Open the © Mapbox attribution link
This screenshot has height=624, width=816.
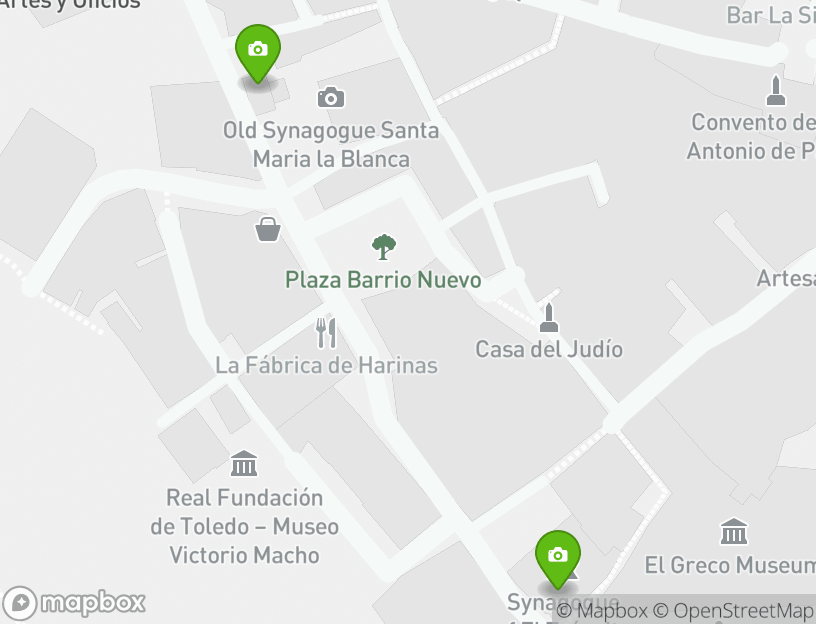tap(602, 610)
